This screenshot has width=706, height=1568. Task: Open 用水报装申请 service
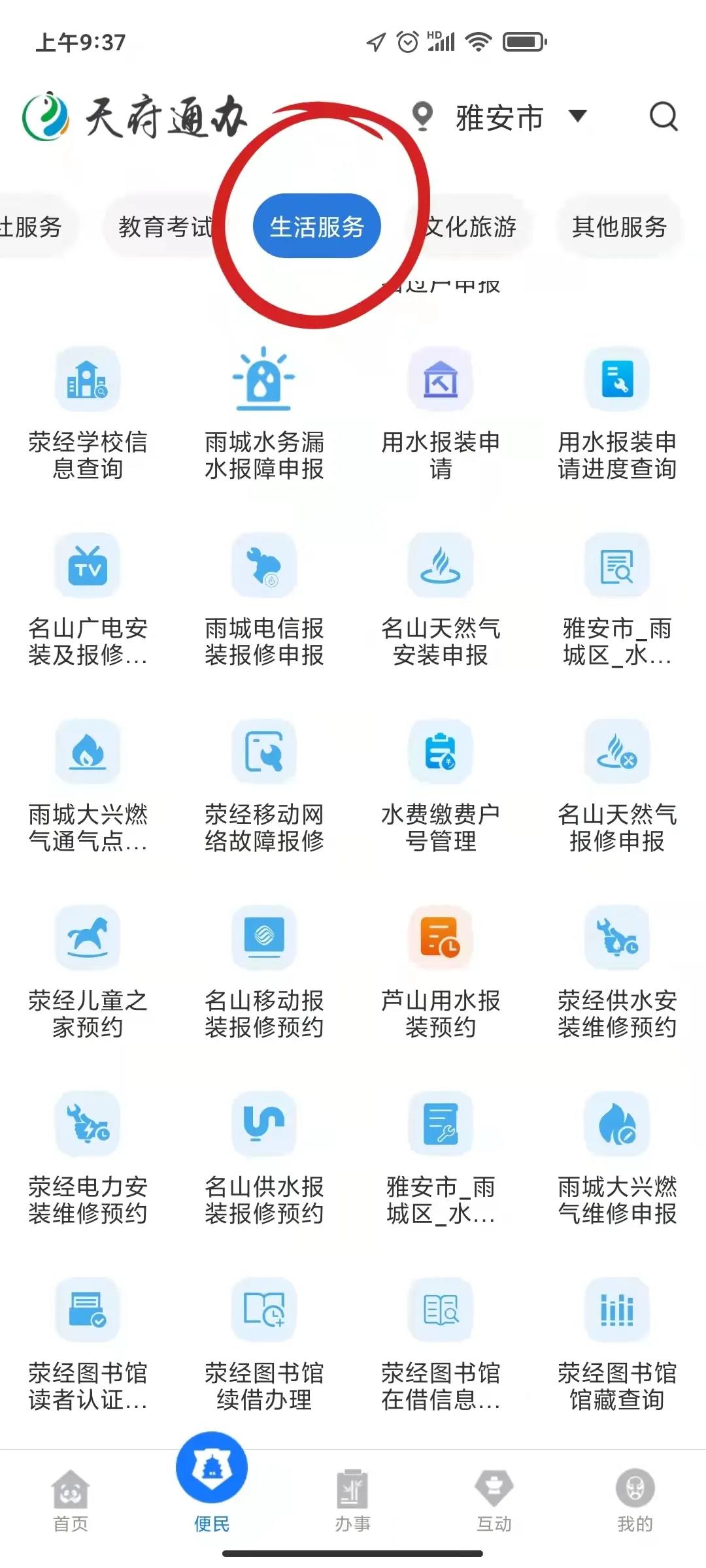click(440, 379)
